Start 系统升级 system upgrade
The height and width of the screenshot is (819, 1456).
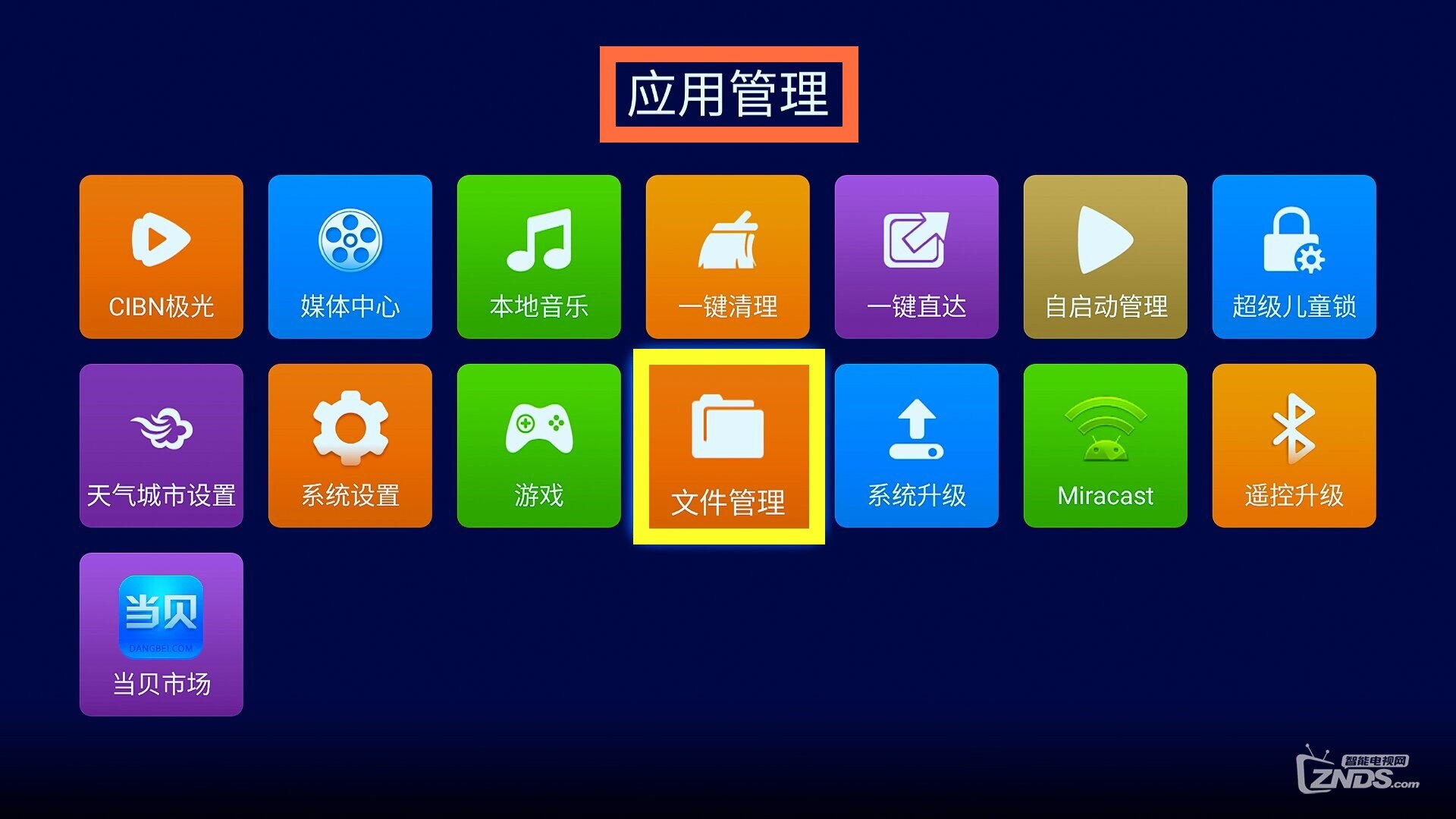point(916,445)
